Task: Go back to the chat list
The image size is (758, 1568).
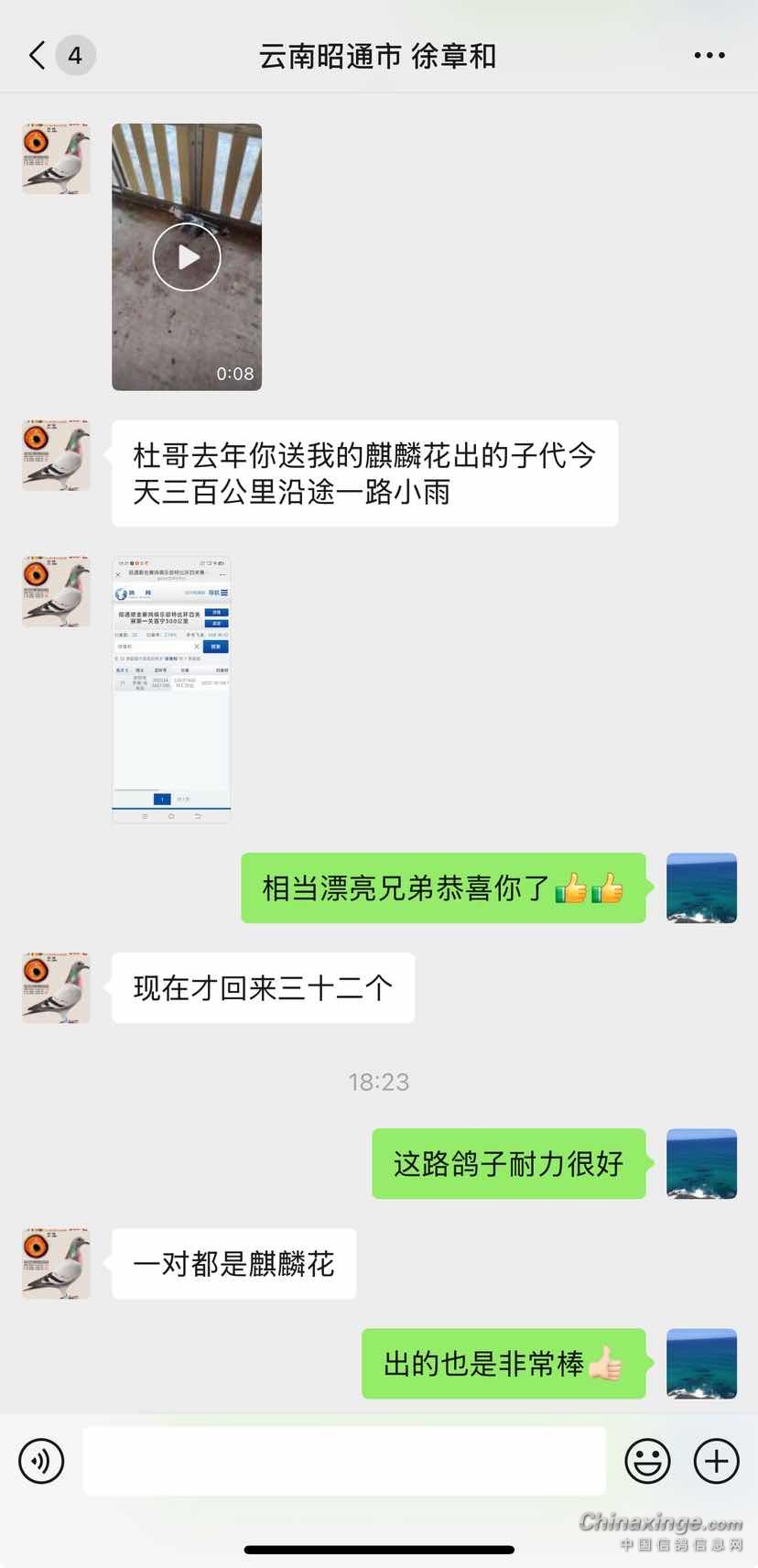Action: point(38,56)
